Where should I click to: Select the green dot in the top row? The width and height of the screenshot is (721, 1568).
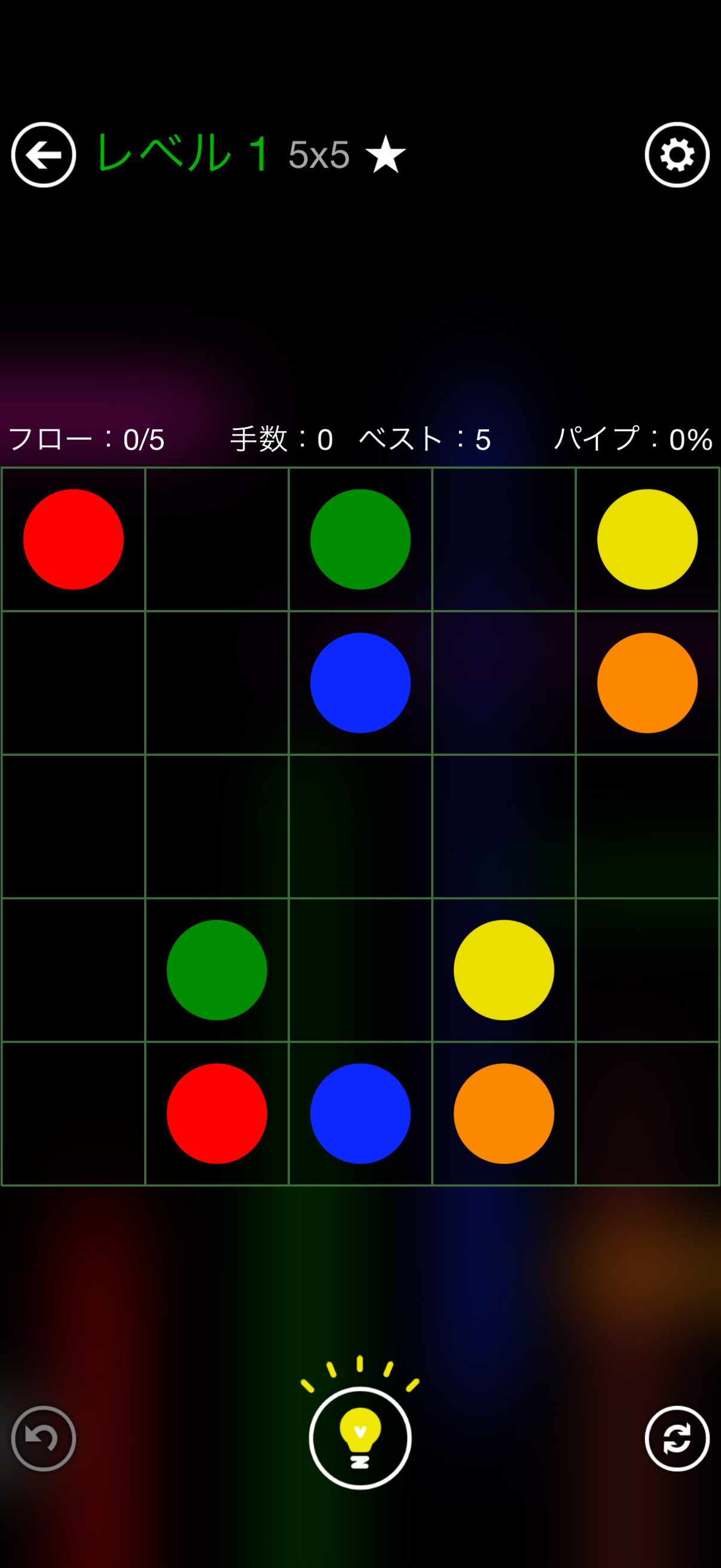[x=360, y=539]
